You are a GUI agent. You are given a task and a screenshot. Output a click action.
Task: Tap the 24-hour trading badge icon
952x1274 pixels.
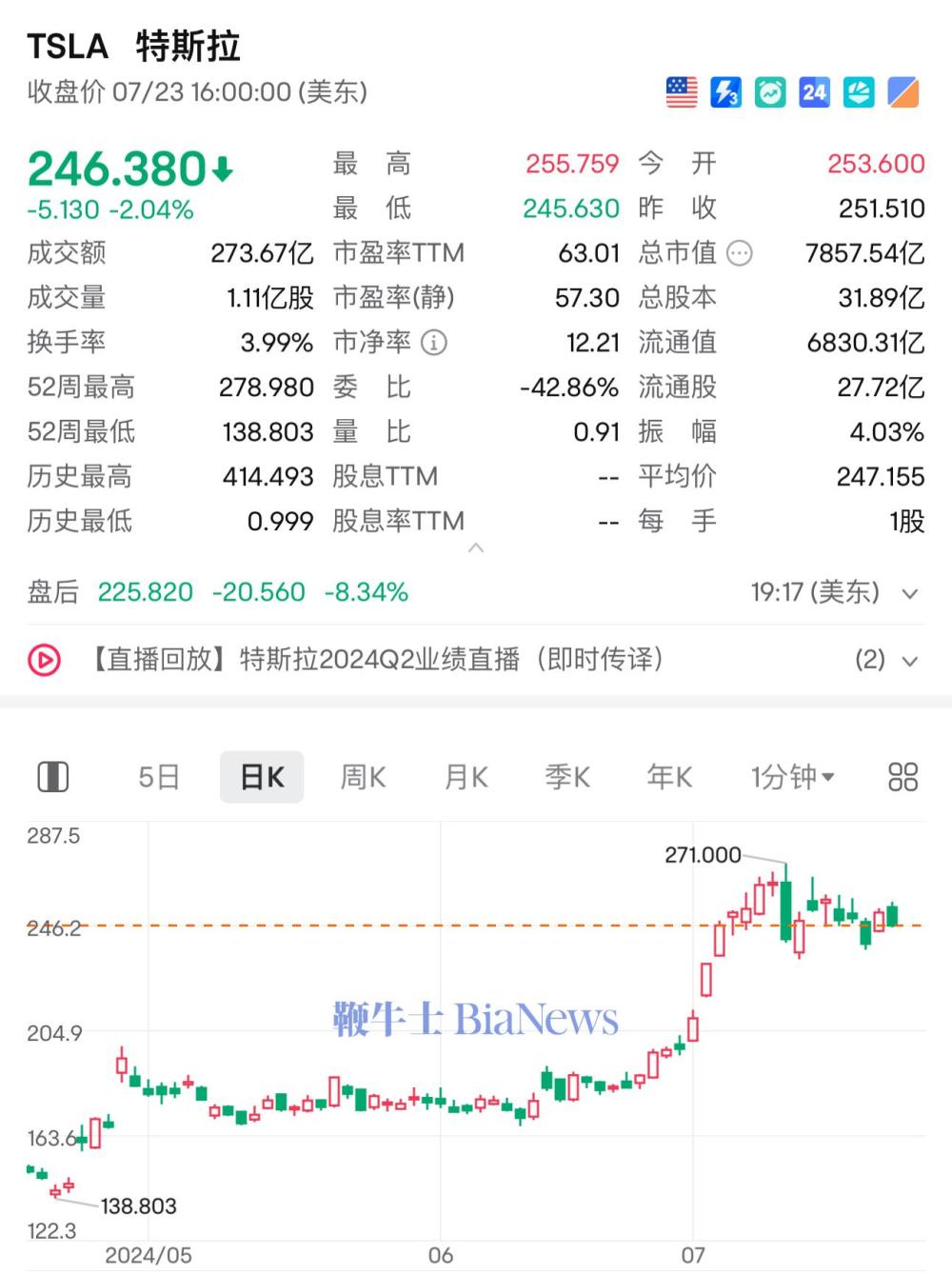coord(814,92)
